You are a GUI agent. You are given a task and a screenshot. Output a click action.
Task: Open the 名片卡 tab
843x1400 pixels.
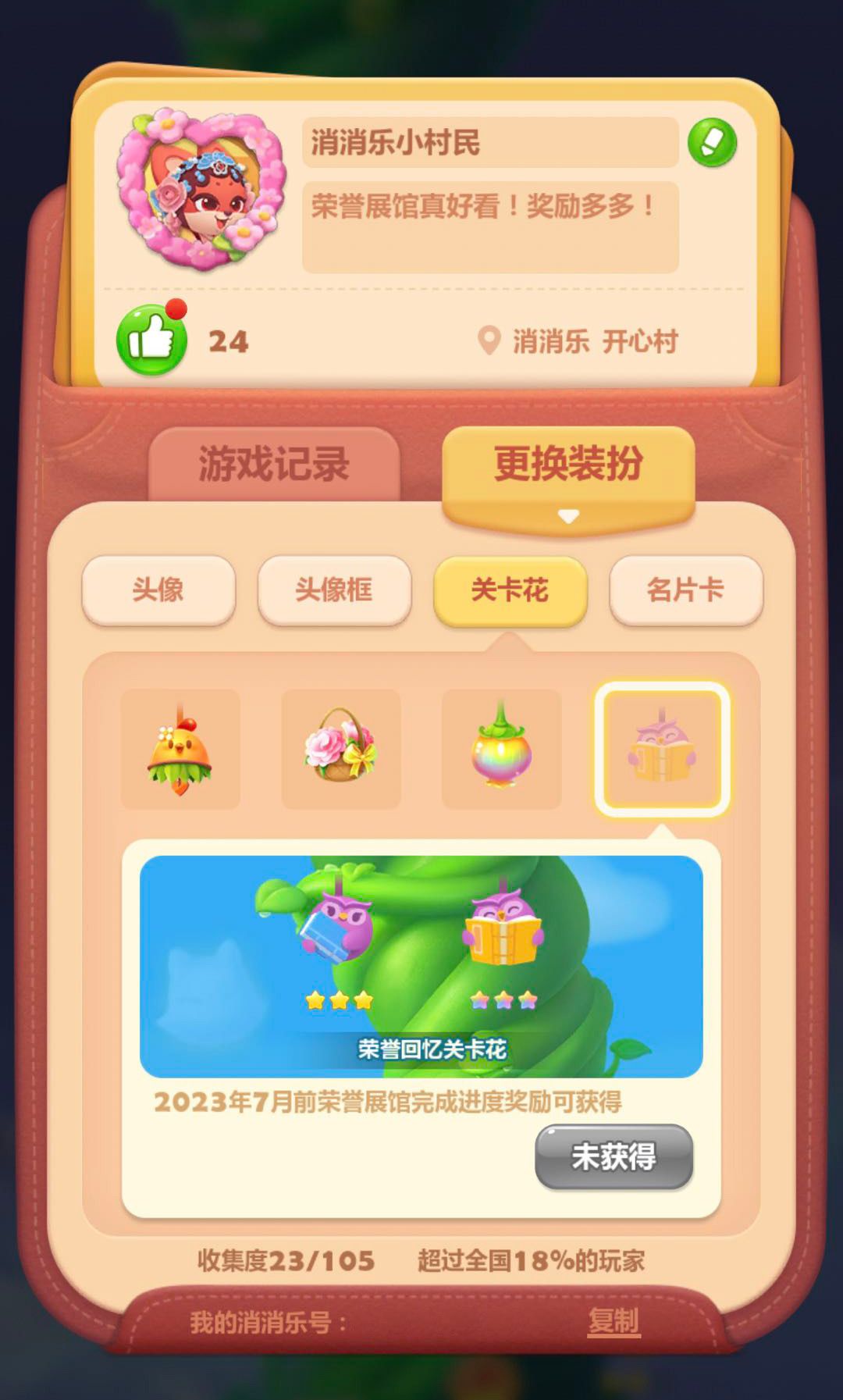(686, 591)
